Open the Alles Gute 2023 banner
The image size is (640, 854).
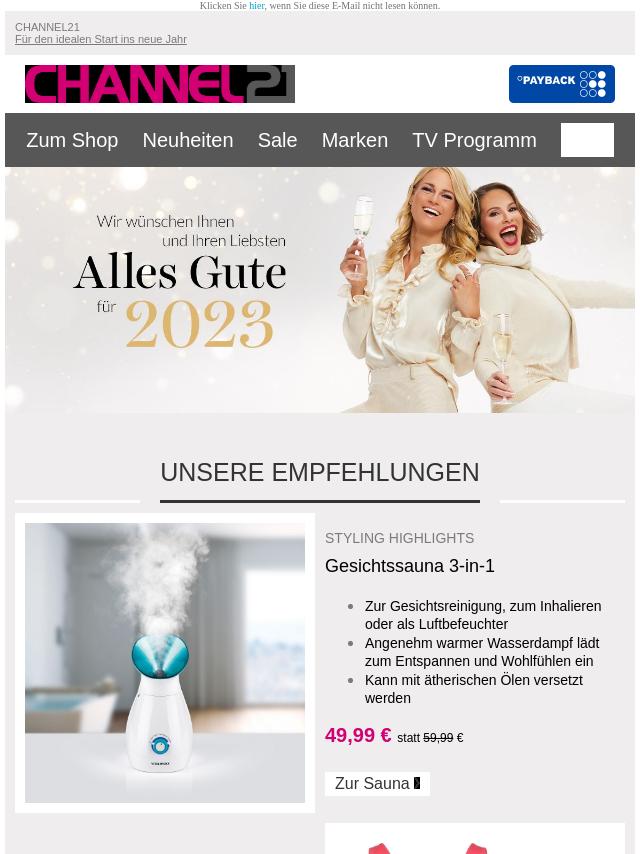[320, 290]
